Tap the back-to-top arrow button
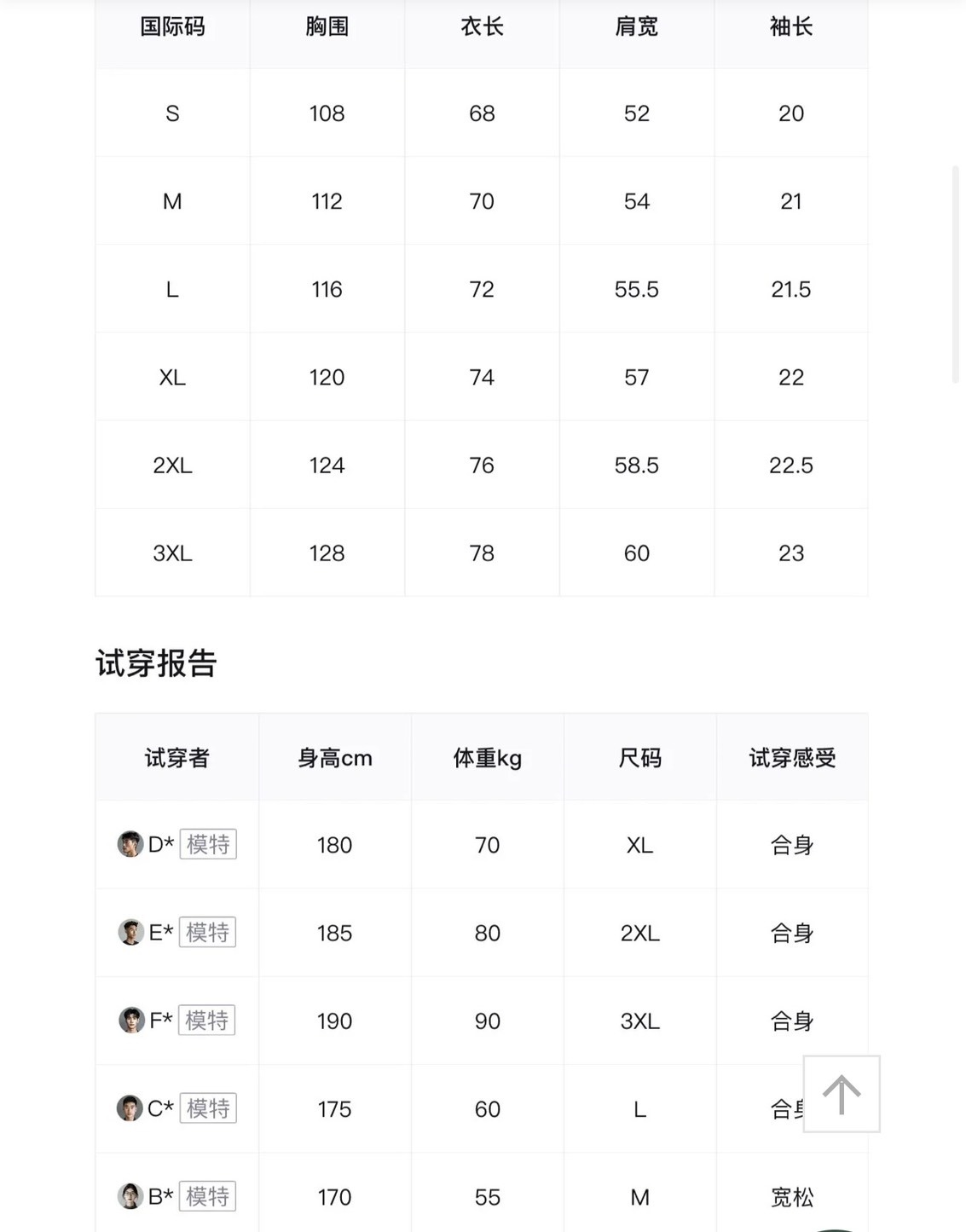 (842, 1094)
